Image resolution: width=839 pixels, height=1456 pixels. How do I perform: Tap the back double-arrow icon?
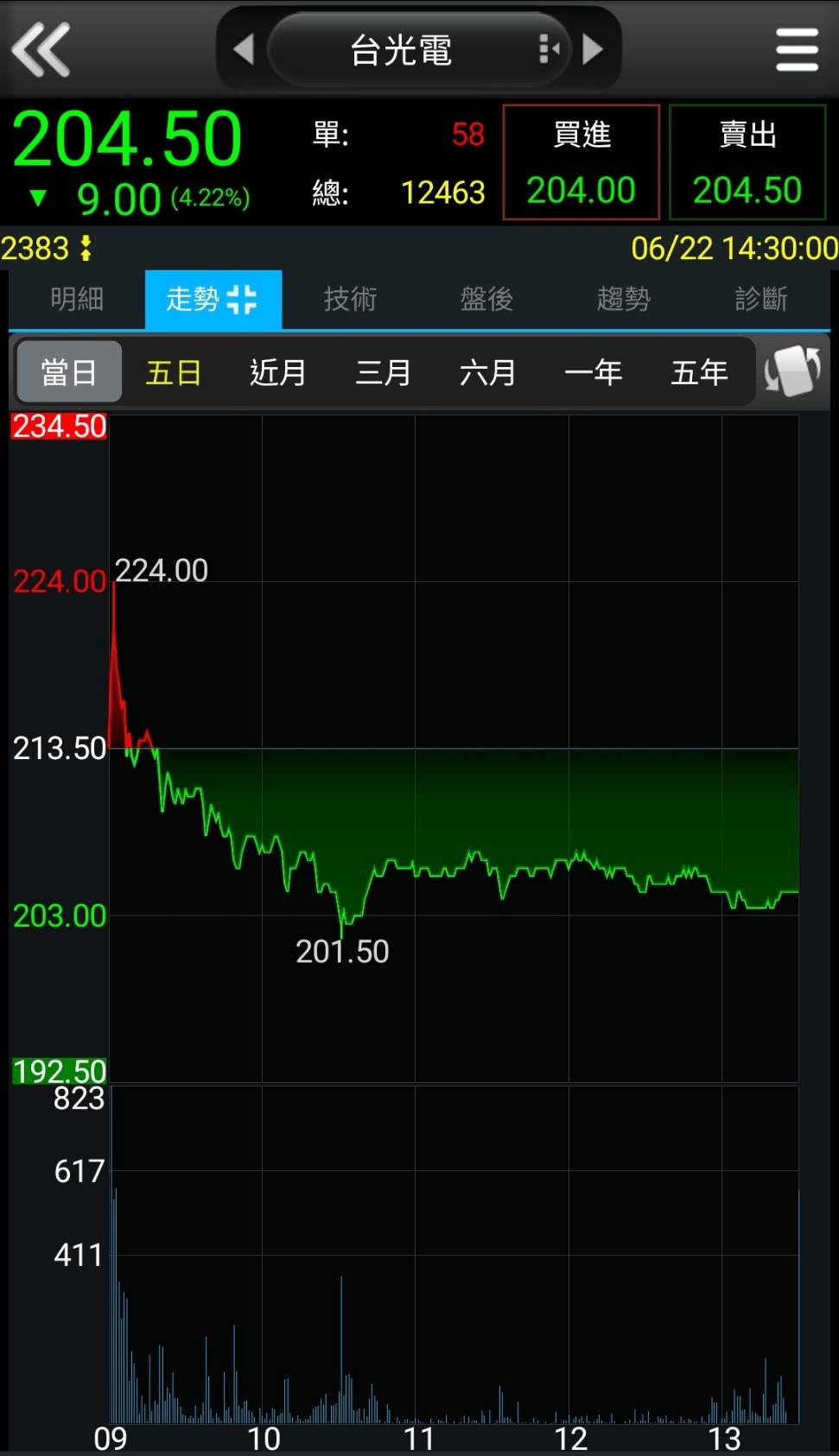41,49
